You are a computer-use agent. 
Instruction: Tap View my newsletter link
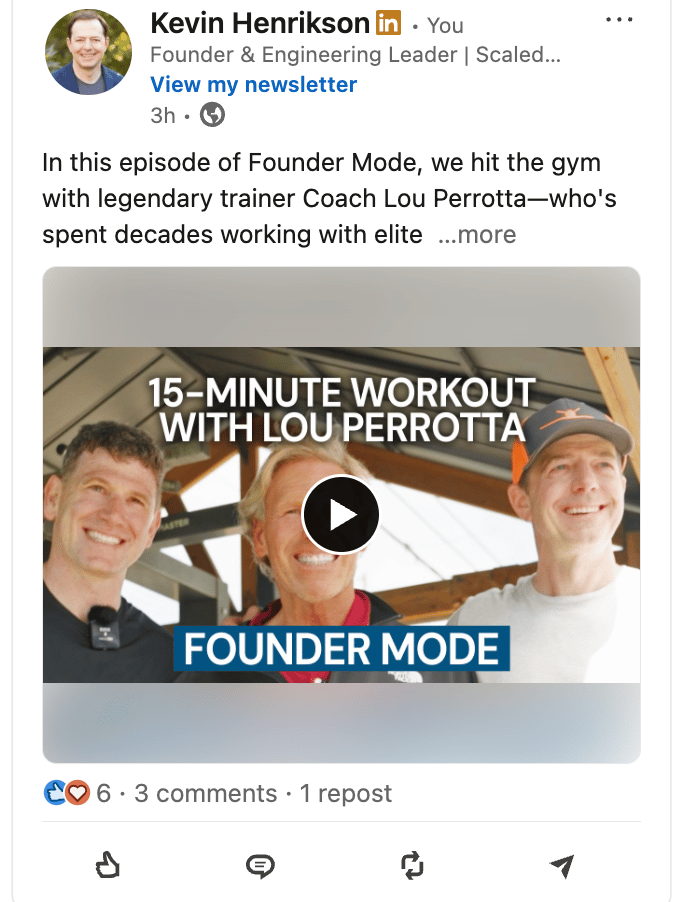tap(253, 85)
